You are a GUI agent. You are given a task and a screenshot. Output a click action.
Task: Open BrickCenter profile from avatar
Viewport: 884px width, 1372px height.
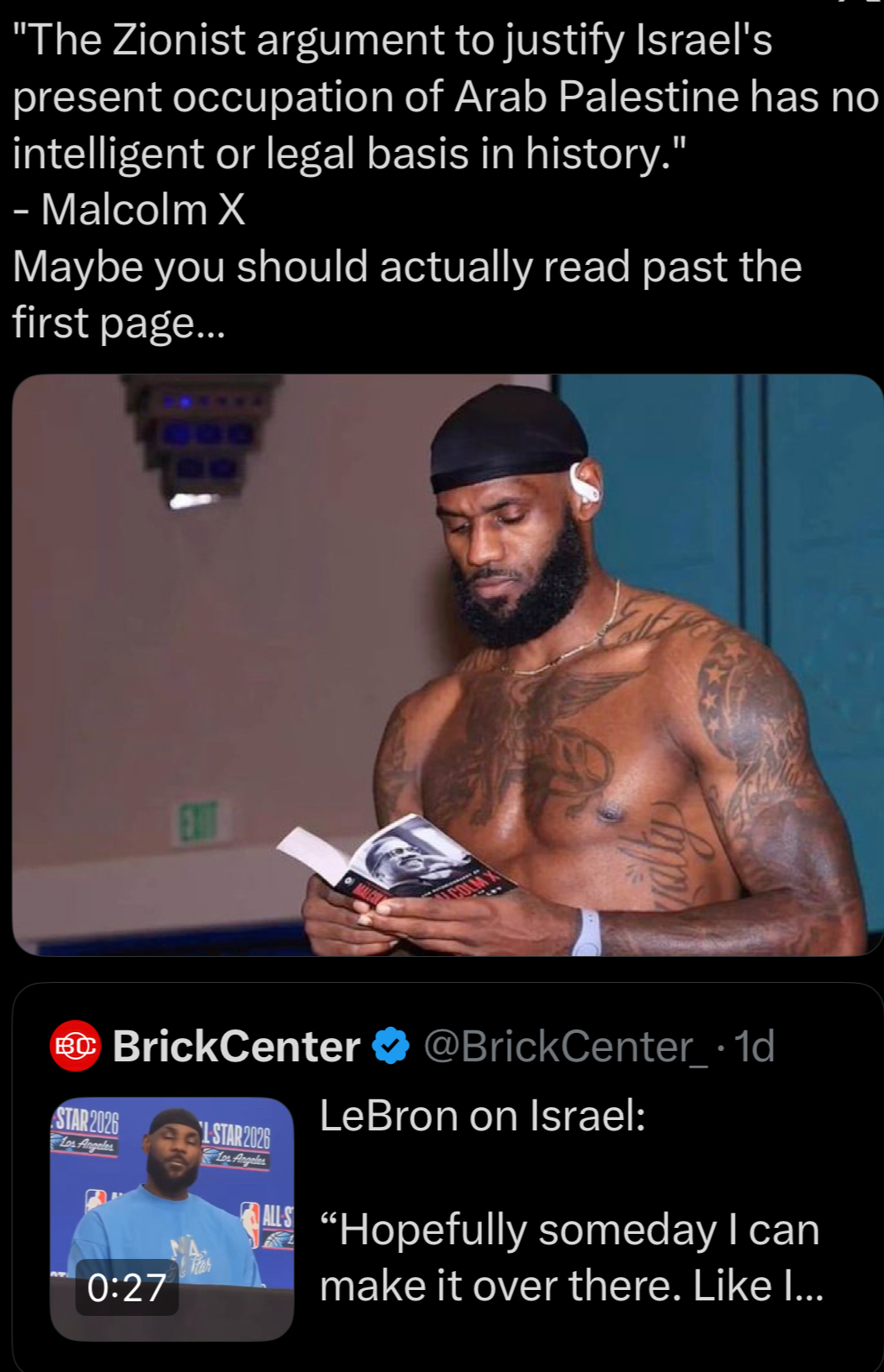[76, 1047]
